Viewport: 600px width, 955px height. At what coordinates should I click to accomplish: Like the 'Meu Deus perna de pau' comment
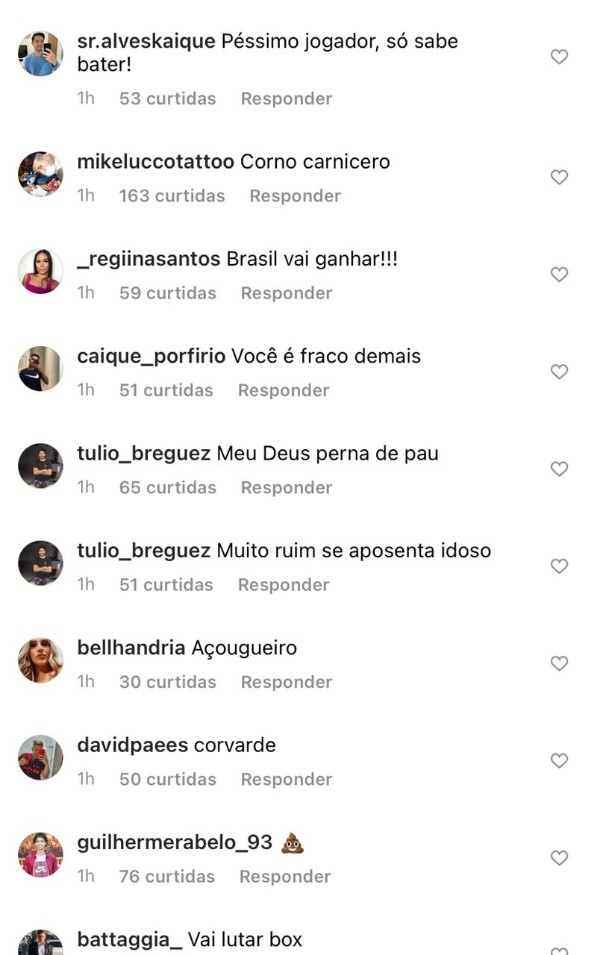560,468
